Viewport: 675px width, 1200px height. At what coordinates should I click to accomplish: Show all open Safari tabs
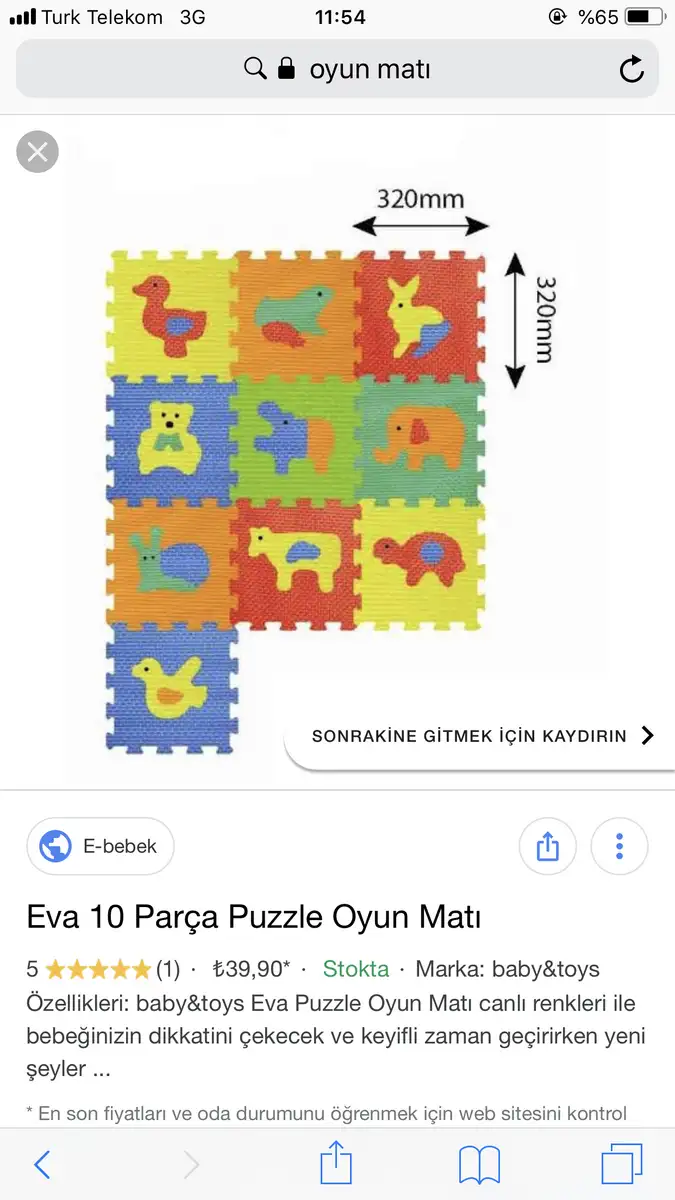tap(621, 1164)
